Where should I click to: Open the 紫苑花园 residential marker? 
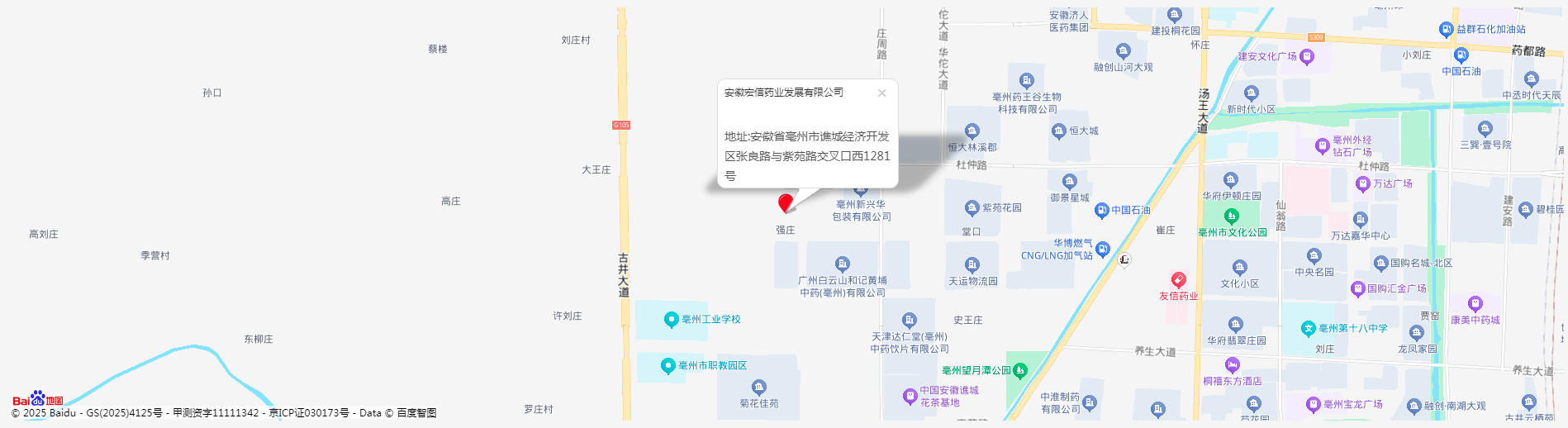coord(972,207)
